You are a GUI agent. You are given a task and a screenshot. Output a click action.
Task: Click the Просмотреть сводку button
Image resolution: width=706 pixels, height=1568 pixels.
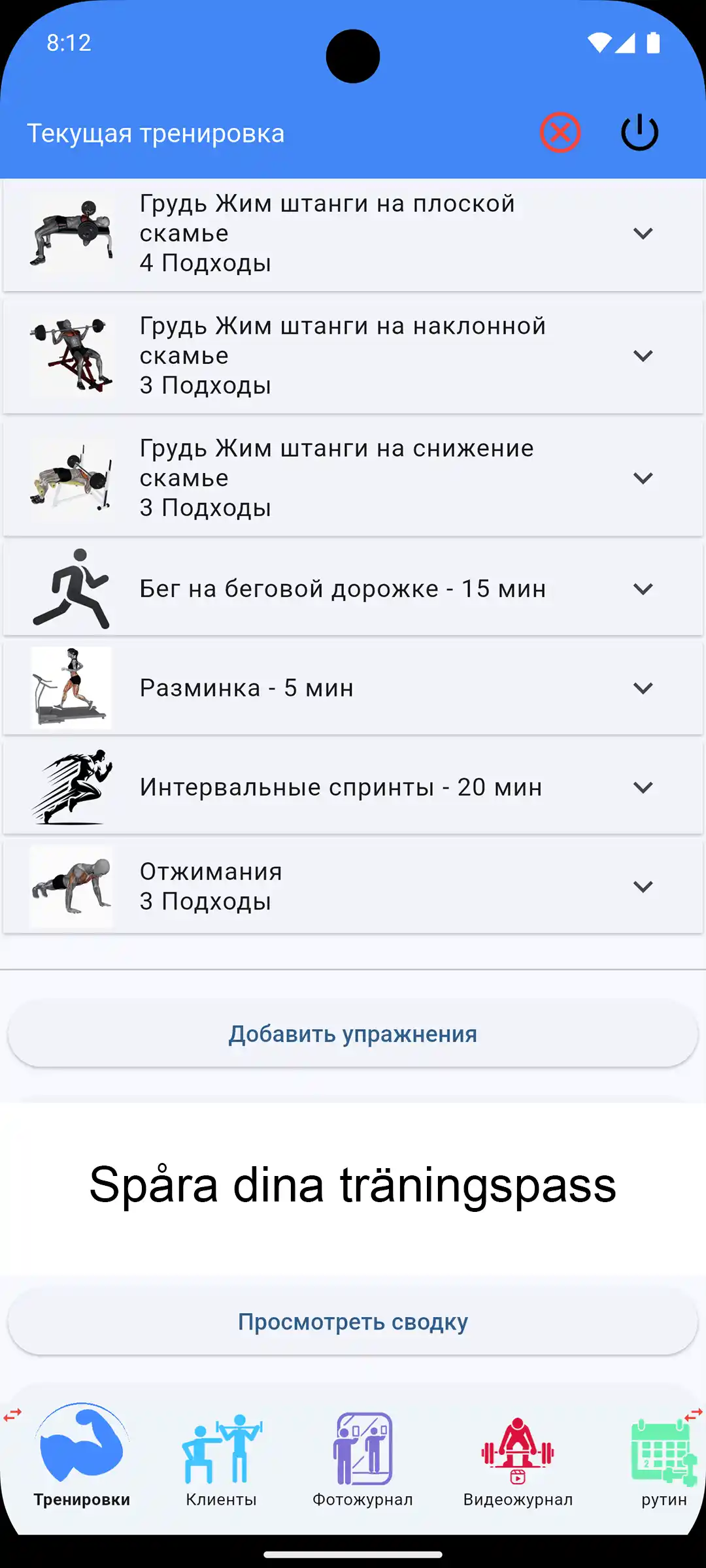click(x=353, y=1320)
